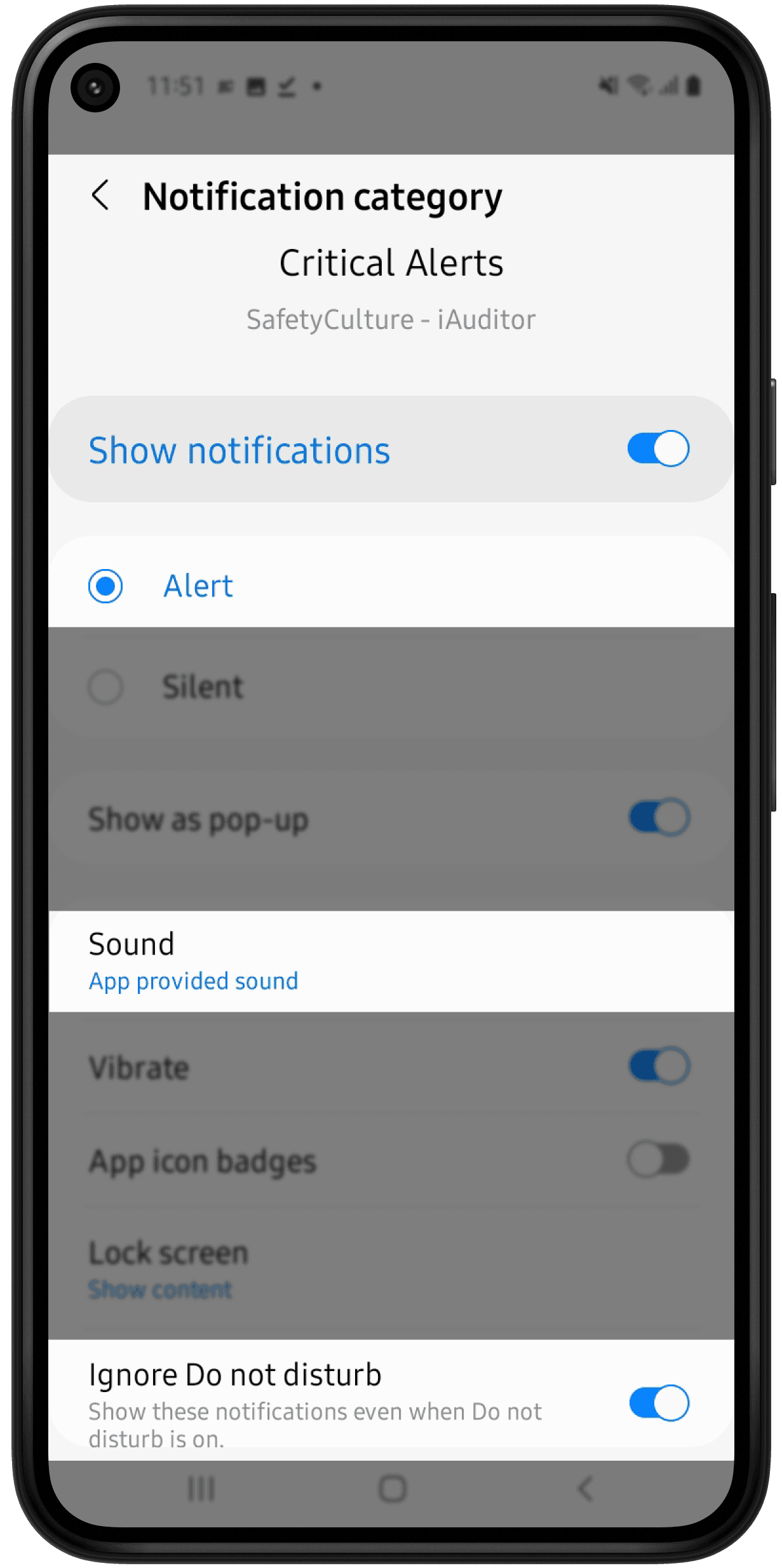Enable App icon badges
This screenshot has width=782, height=1568.
[659, 1160]
